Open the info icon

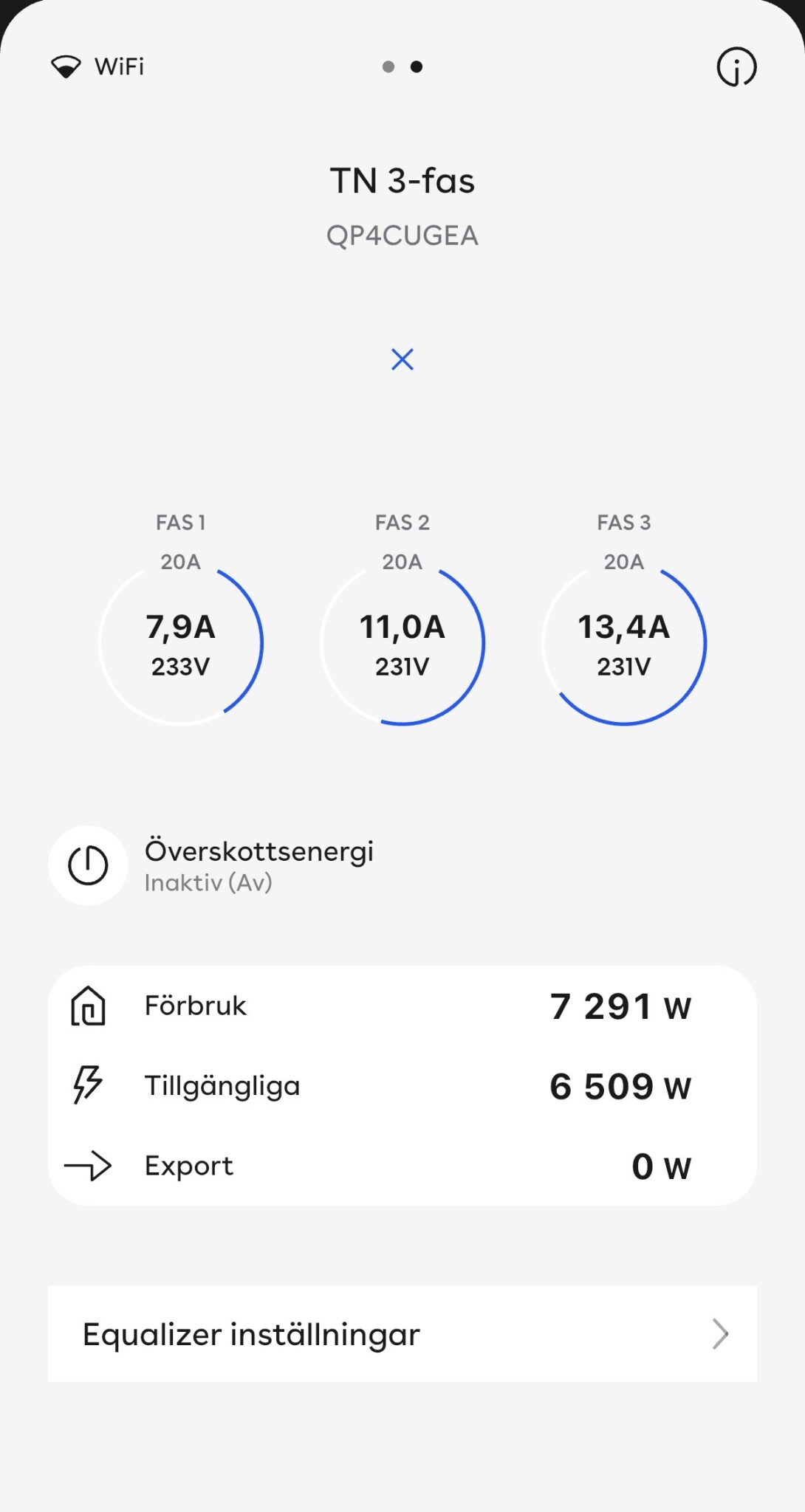(736, 67)
